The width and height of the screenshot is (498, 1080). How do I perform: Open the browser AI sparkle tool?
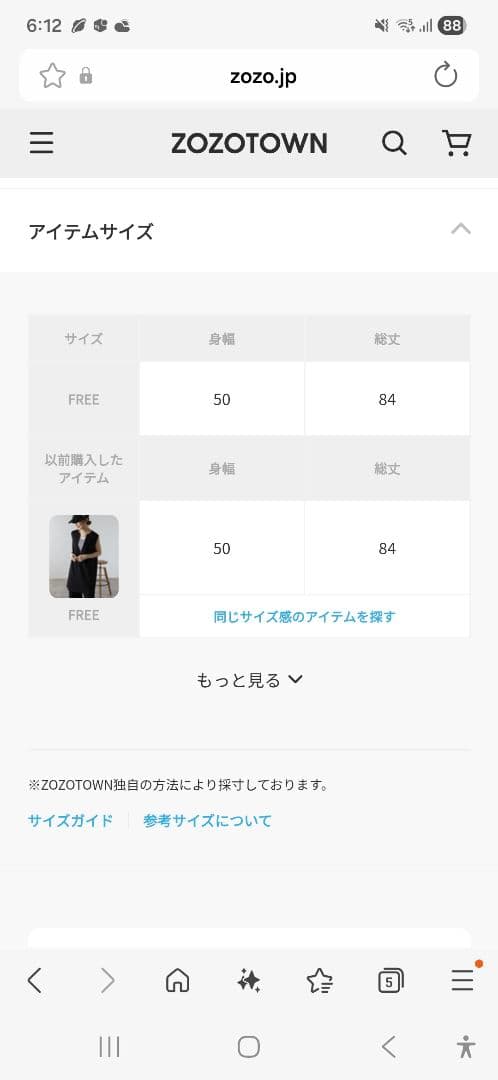tap(248, 980)
